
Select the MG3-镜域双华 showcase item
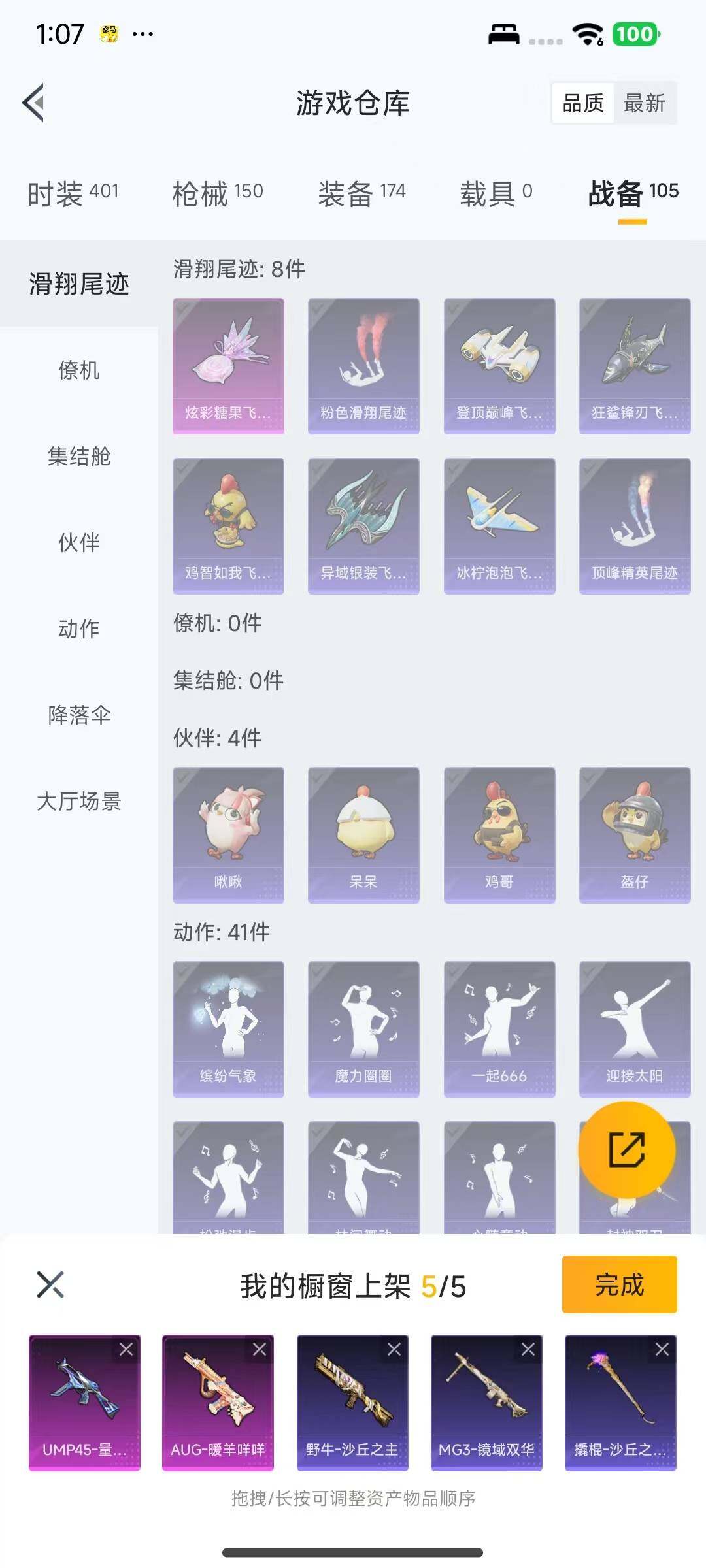488,1398
